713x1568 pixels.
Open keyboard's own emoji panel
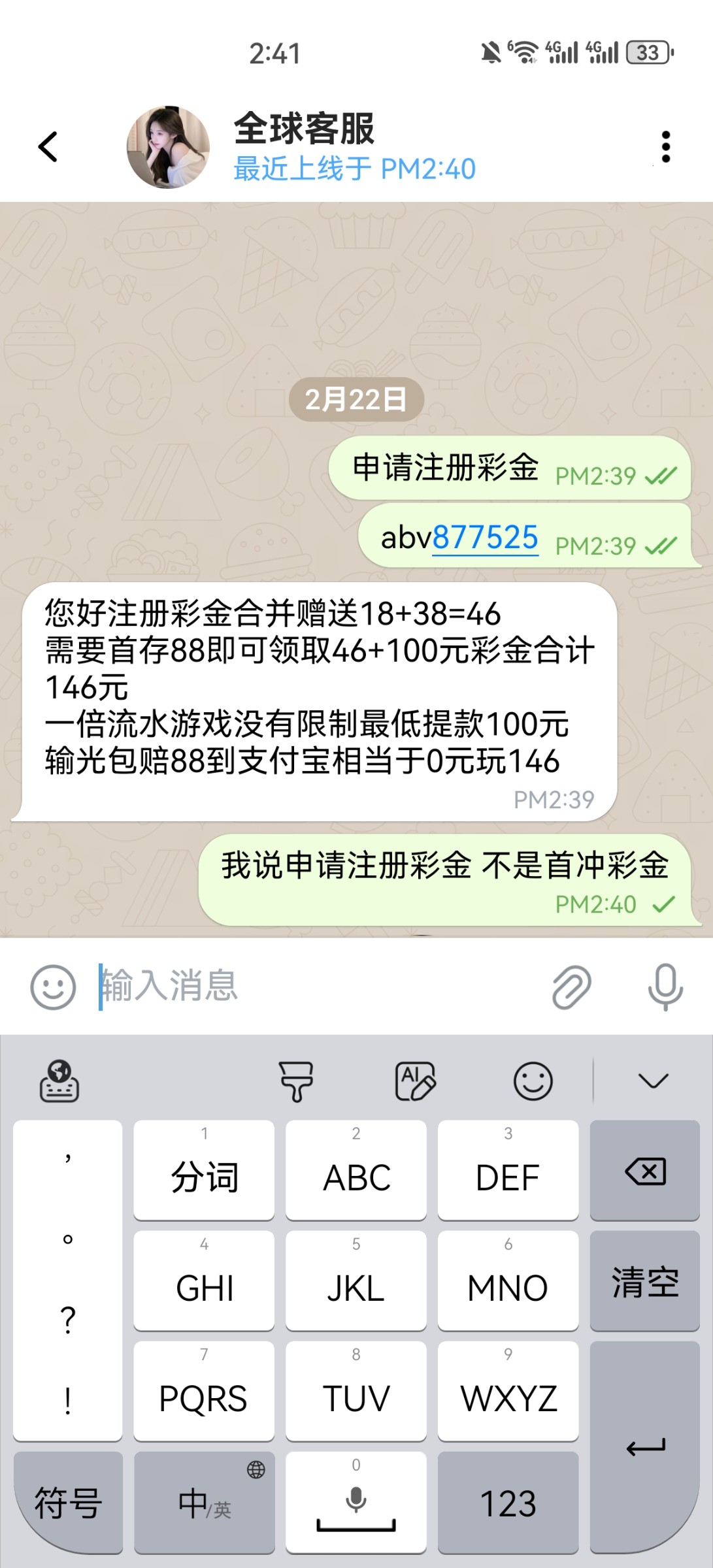(x=533, y=1079)
